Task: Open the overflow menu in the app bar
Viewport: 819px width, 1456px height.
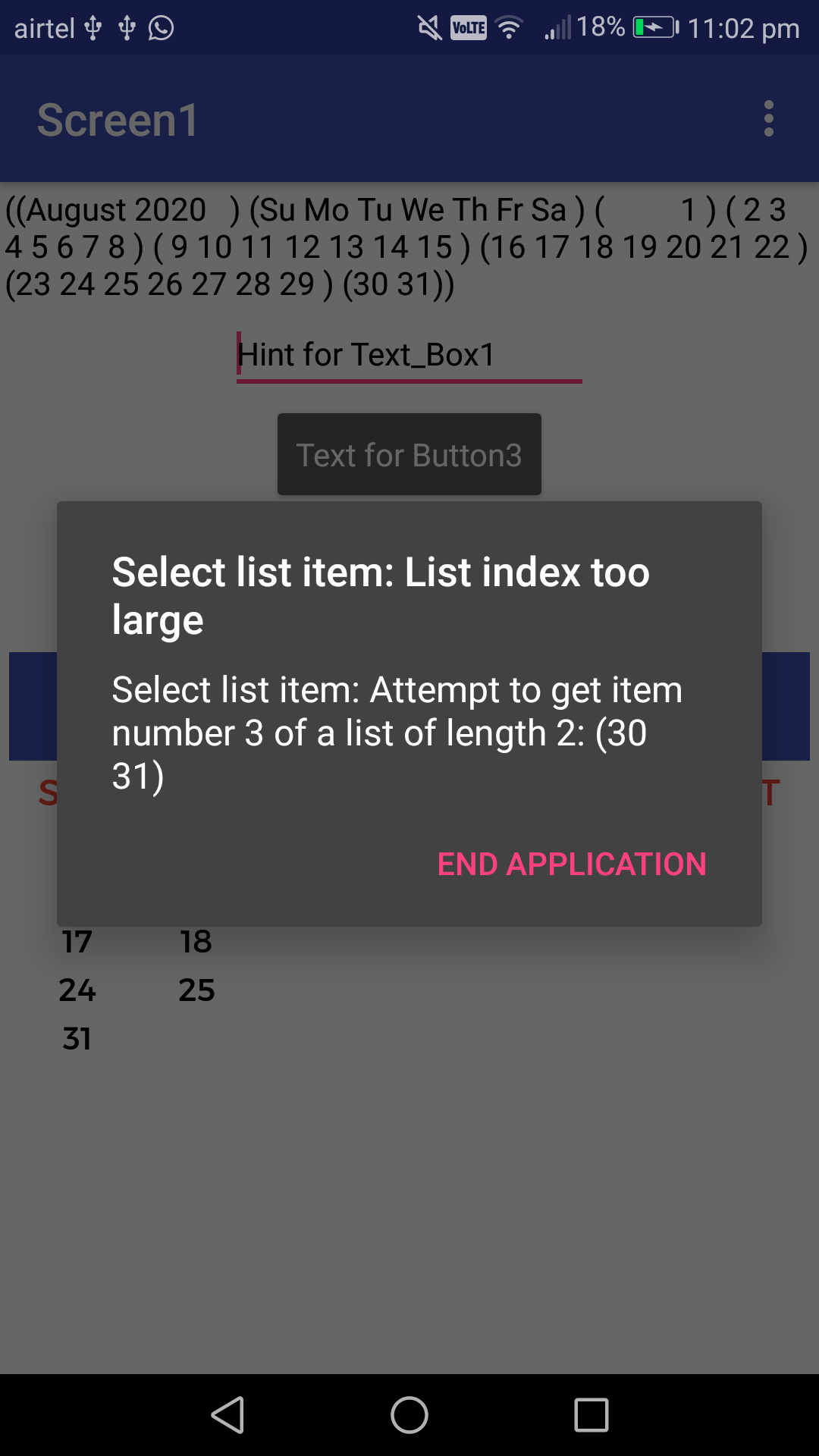Action: (x=768, y=119)
